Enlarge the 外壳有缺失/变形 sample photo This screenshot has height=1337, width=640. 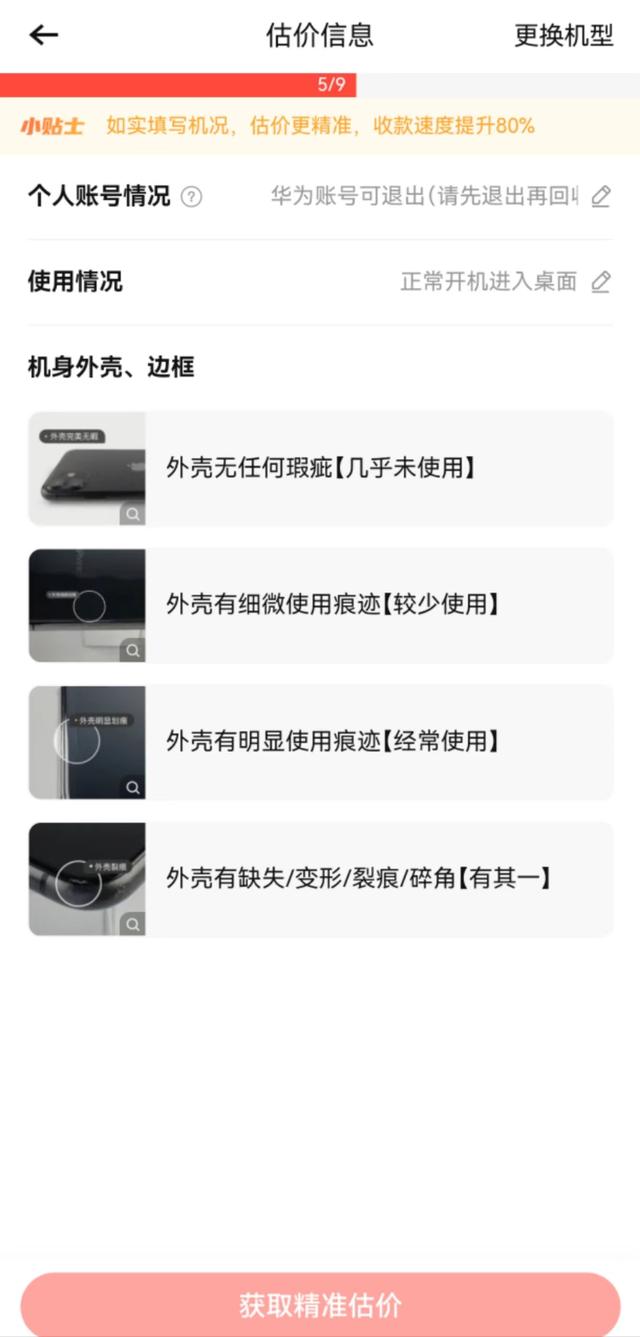coord(133,925)
